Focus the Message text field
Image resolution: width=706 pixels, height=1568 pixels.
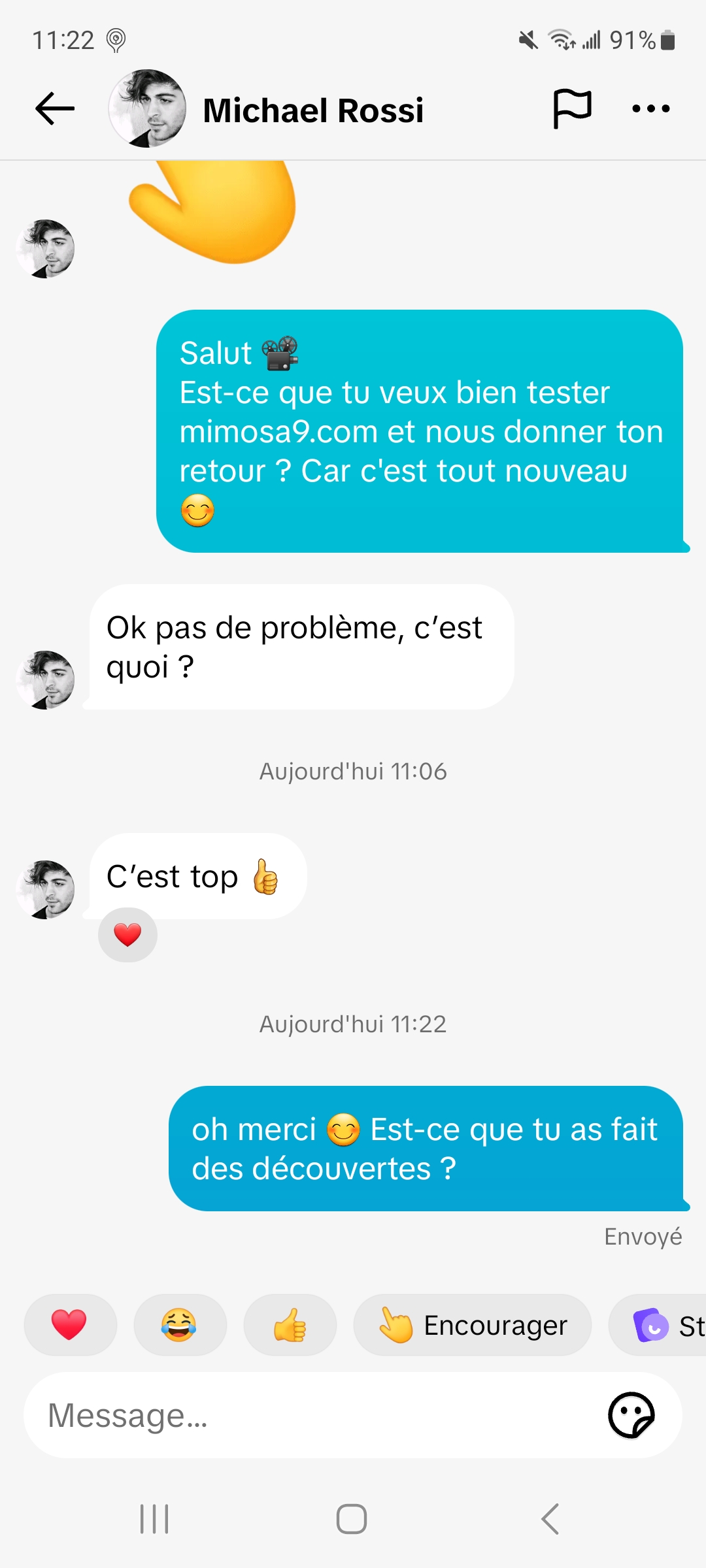click(314, 1415)
